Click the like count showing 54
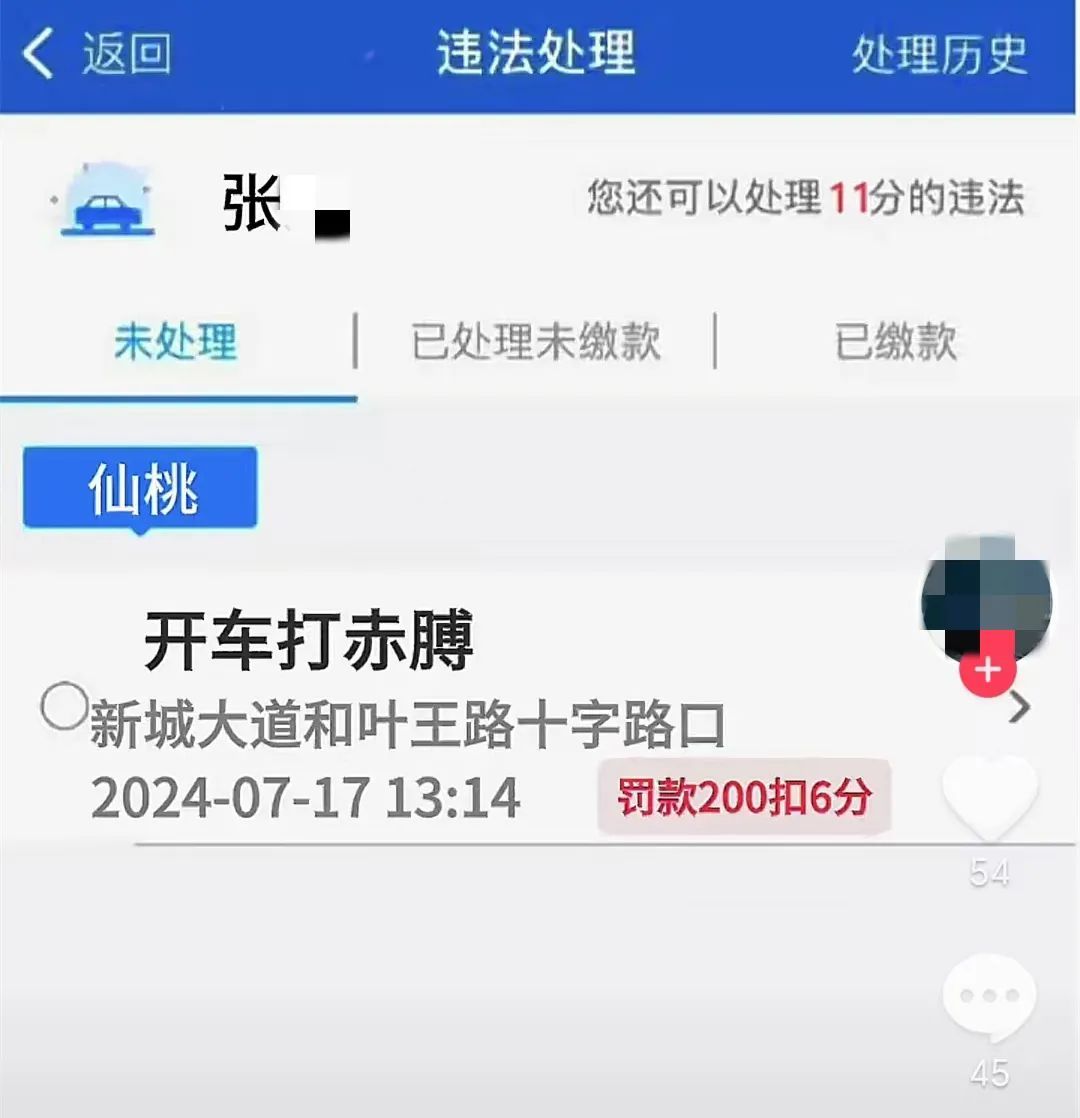Image resolution: width=1080 pixels, height=1118 pixels. pyautogui.click(x=988, y=873)
